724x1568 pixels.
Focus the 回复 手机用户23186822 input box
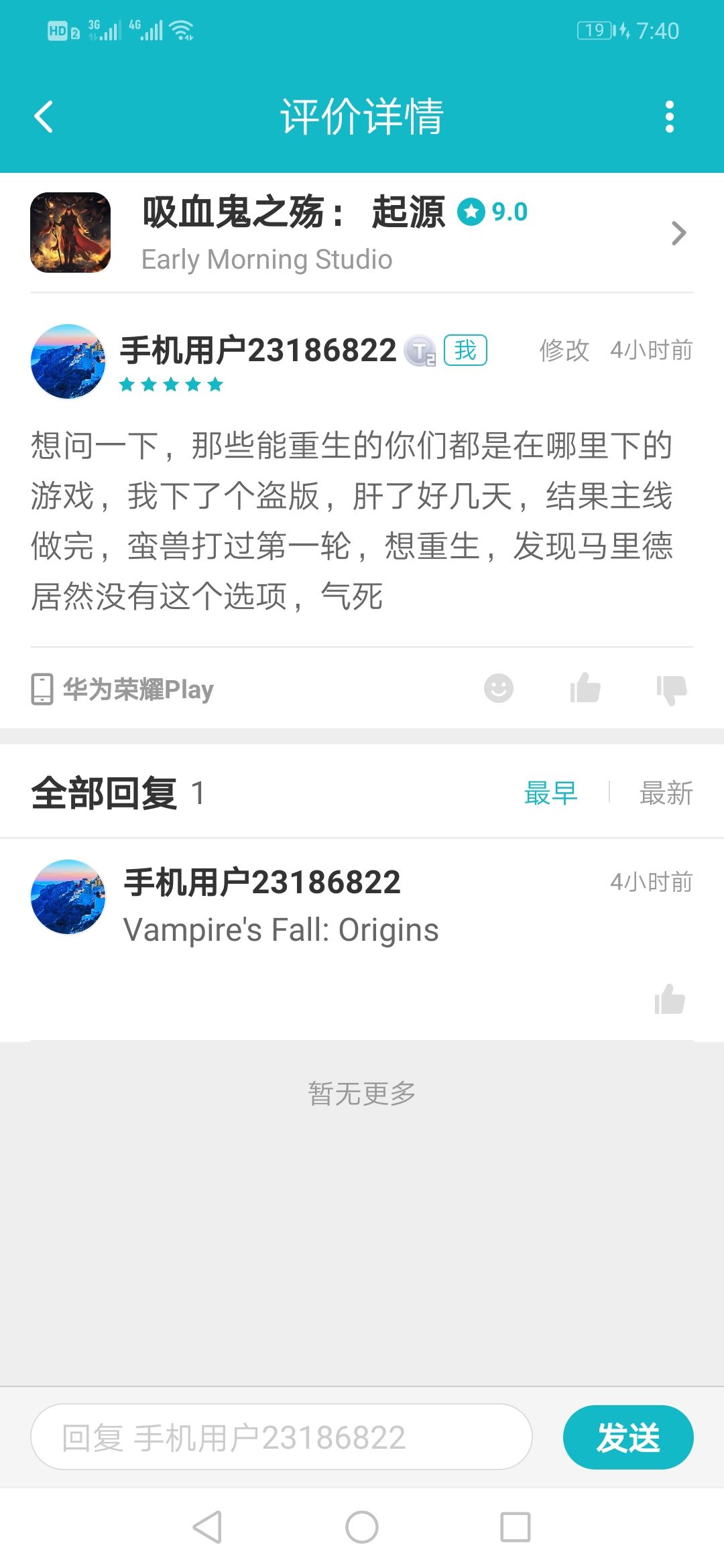282,1437
